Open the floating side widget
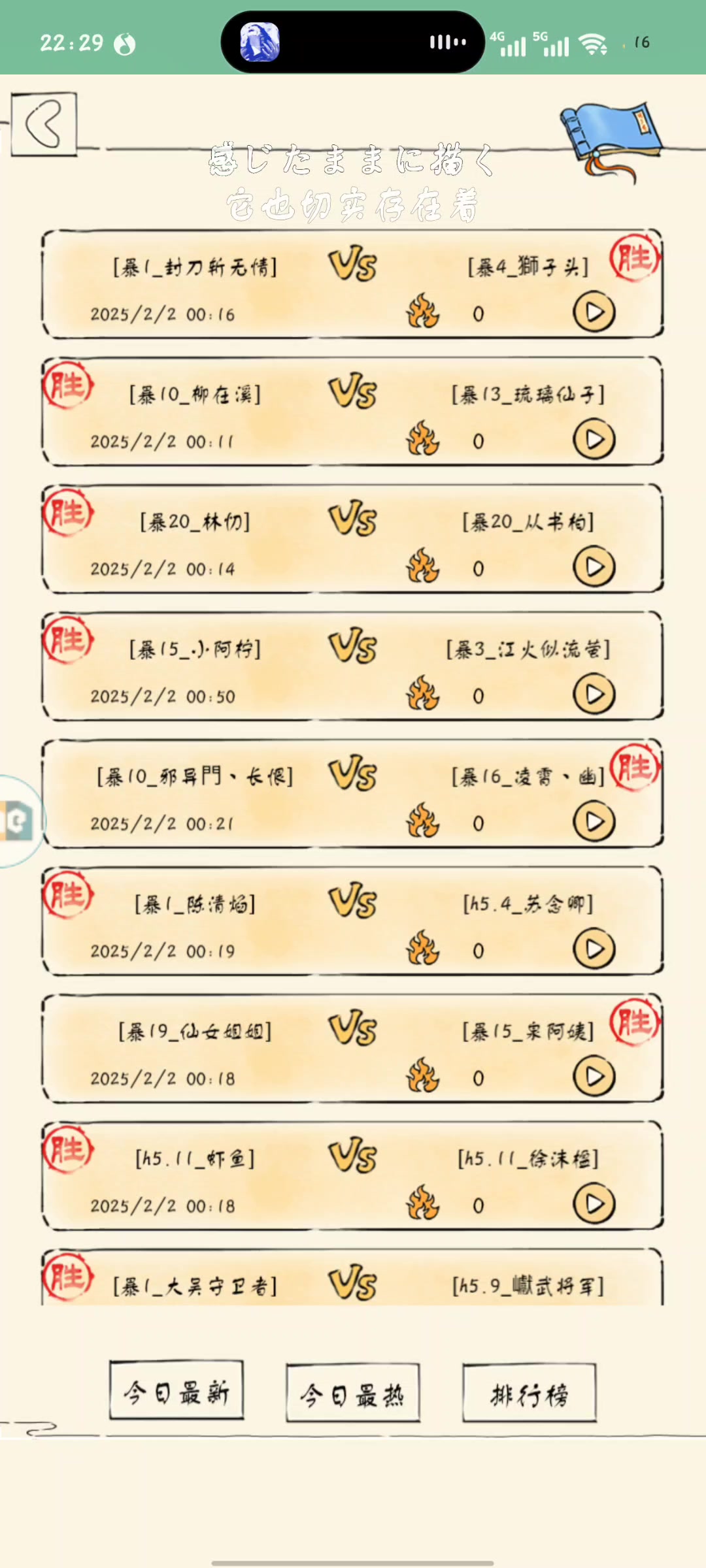This screenshot has width=706, height=1568. [18, 821]
